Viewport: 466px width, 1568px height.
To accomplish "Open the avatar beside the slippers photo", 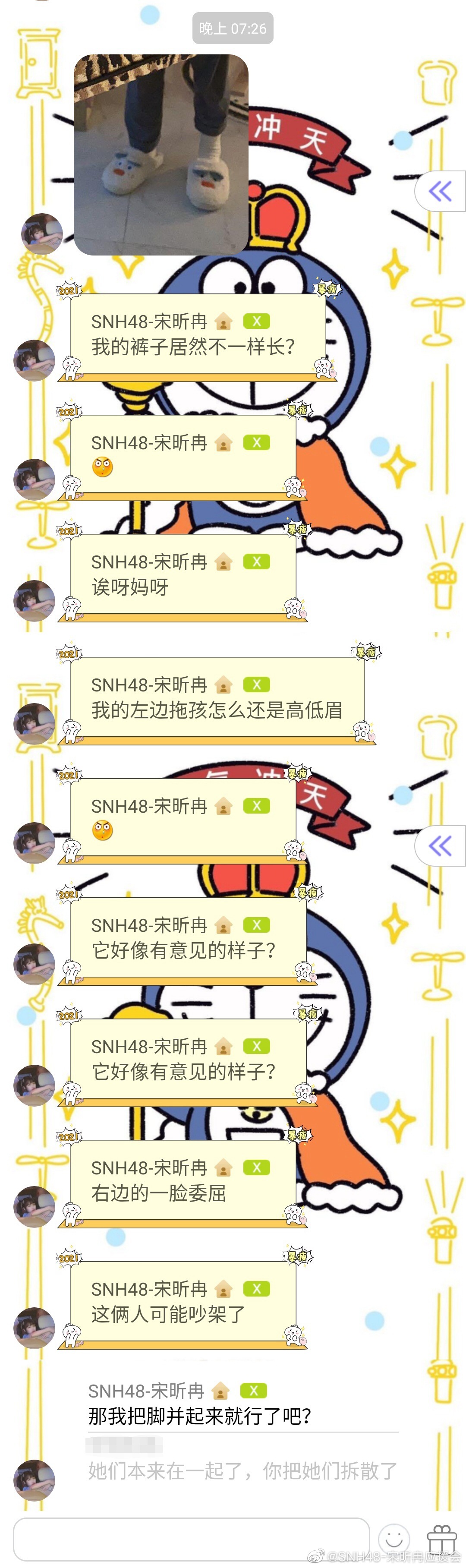I will (42, 234).
